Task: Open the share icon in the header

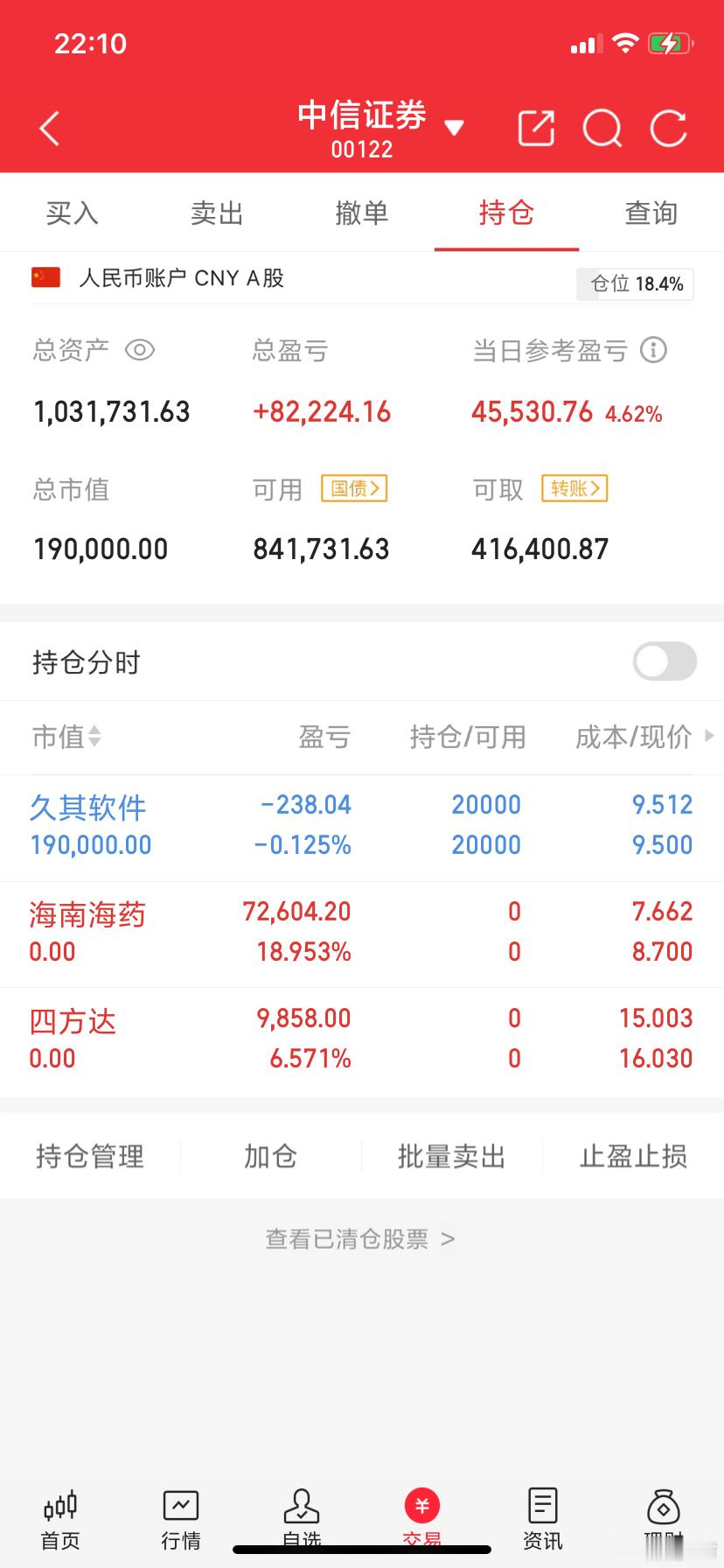Action: pos(535,128)
